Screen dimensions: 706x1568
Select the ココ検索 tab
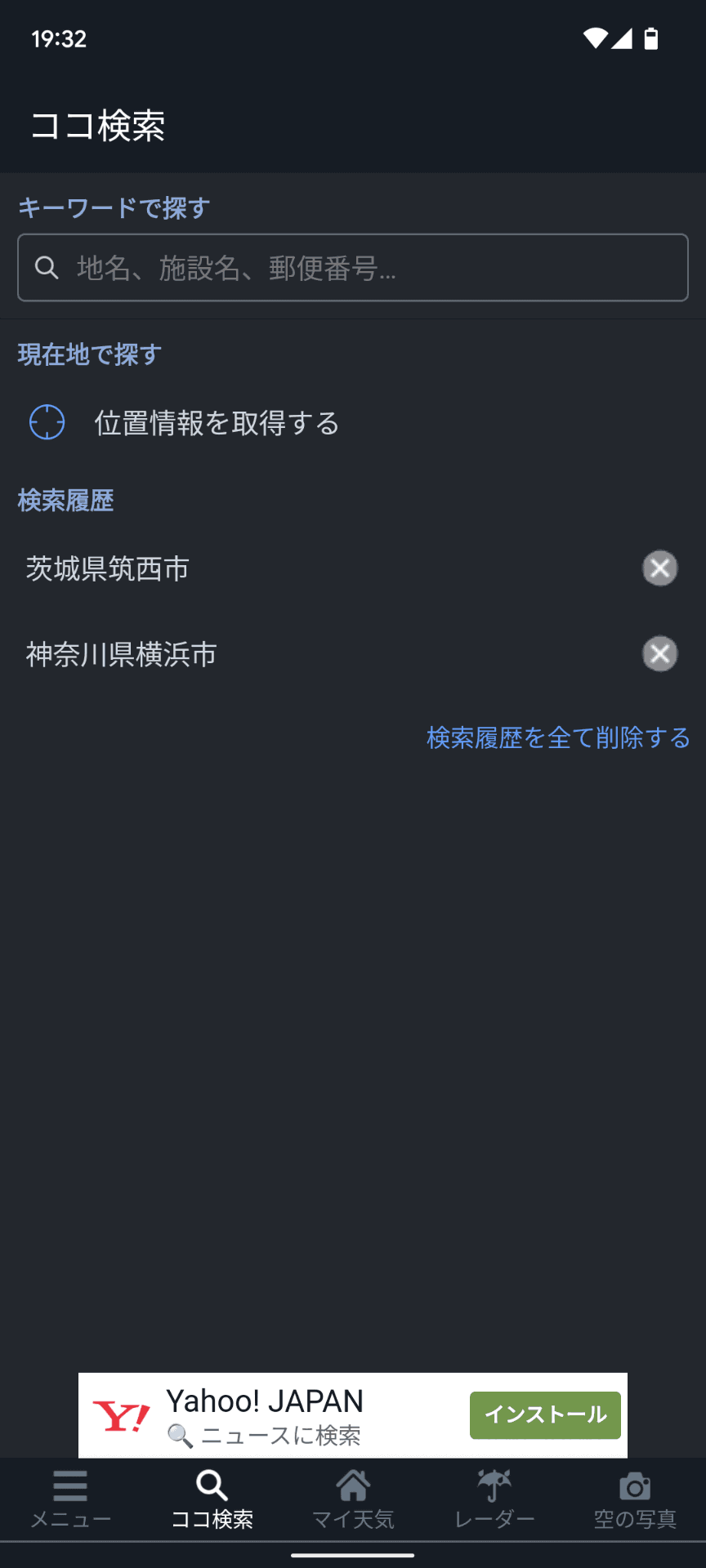(x=212, y=1499)
